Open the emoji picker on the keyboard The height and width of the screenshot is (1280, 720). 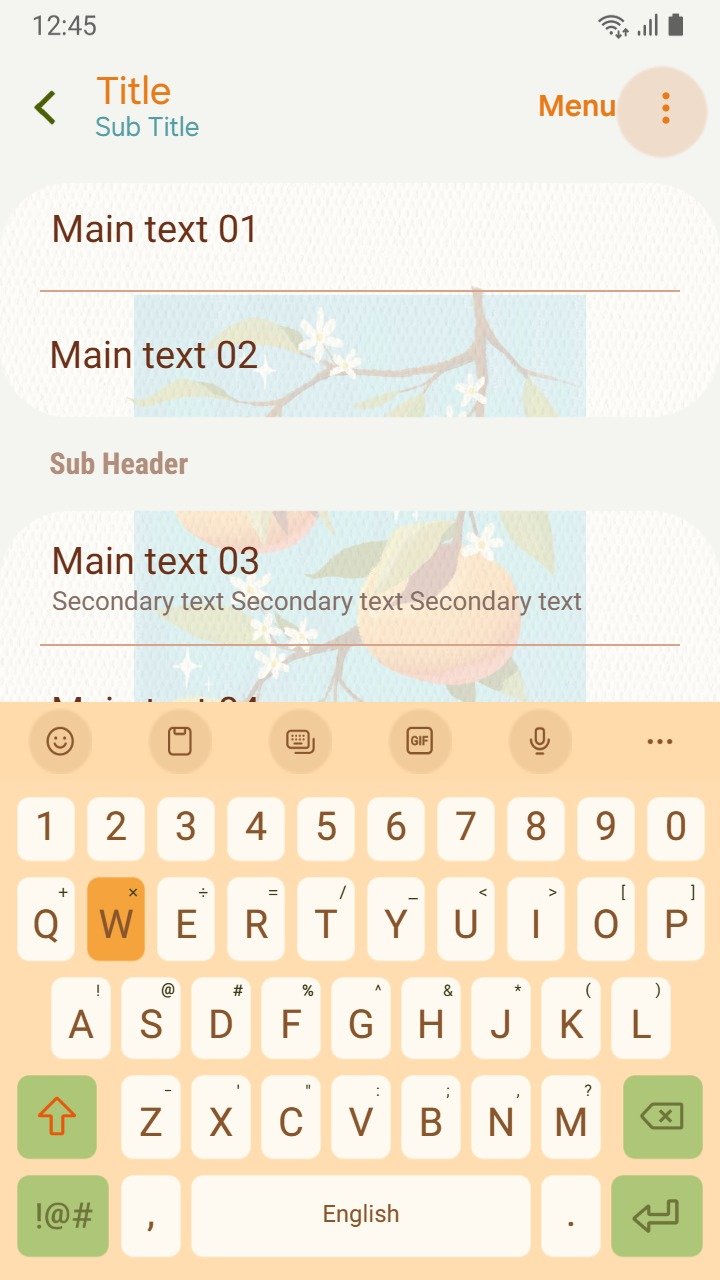[60, 741]
